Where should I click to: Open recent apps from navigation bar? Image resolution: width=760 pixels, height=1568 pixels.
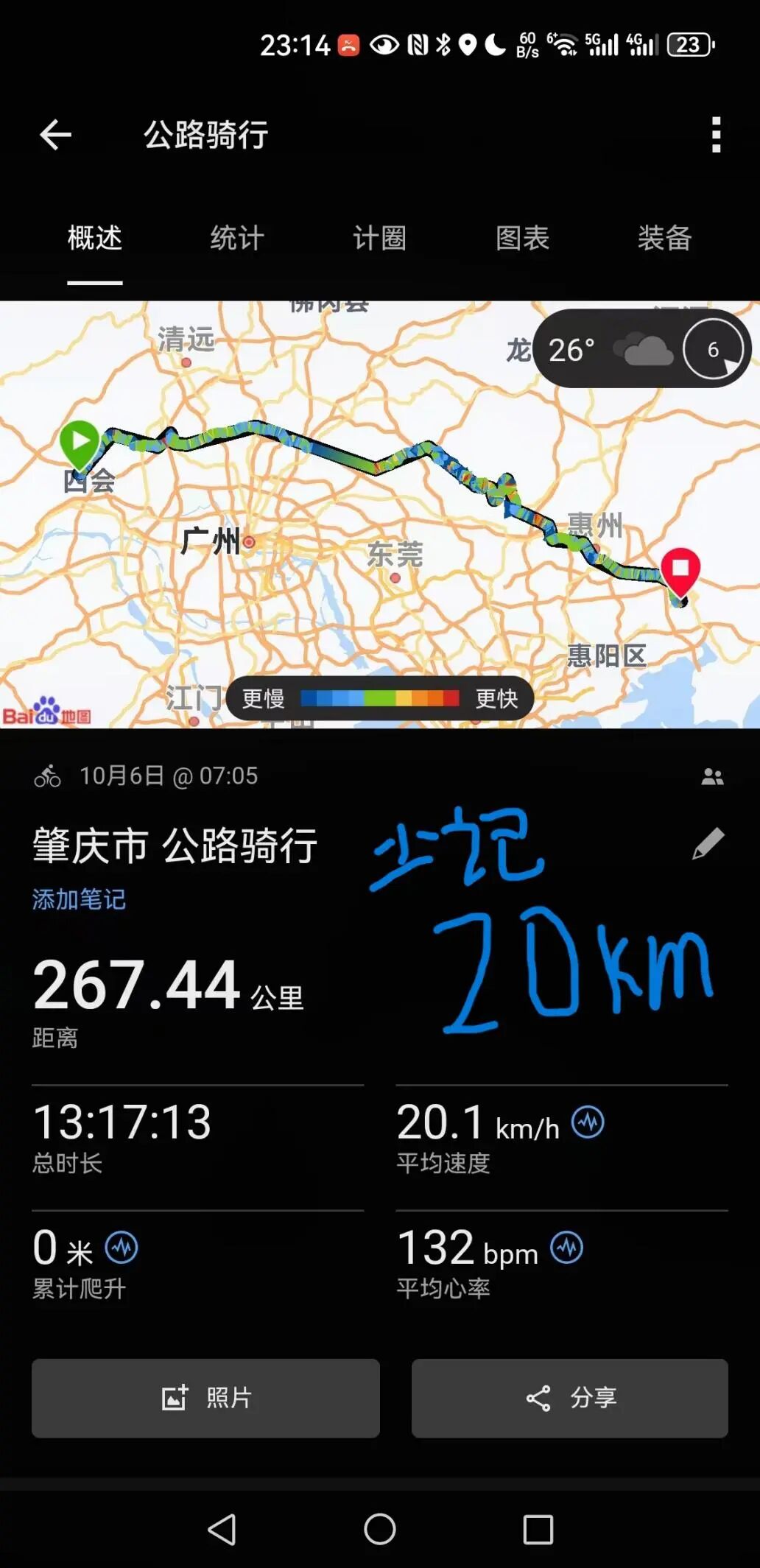click(538, 1530)
